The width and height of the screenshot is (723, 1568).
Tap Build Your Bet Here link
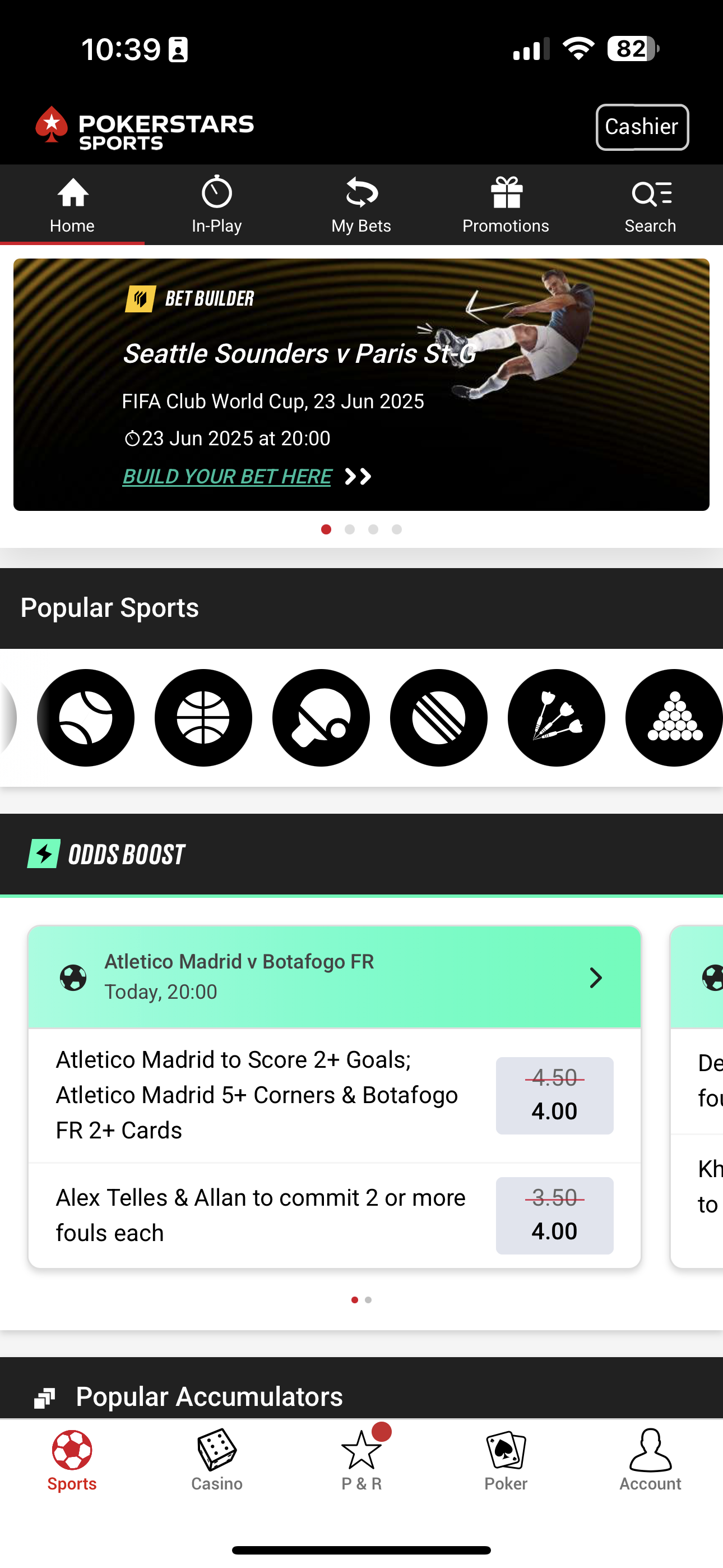pos(227,476)
